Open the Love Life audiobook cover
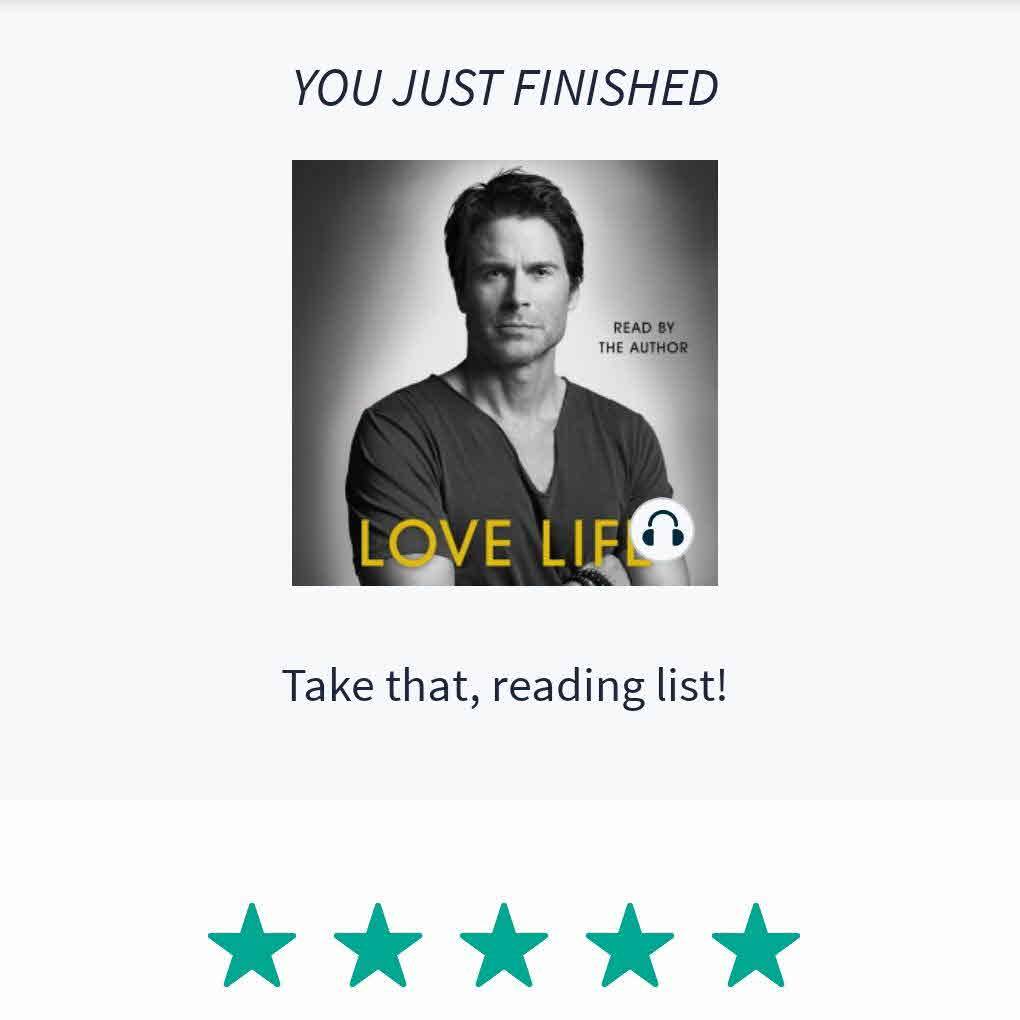 (x=504, y=372)
